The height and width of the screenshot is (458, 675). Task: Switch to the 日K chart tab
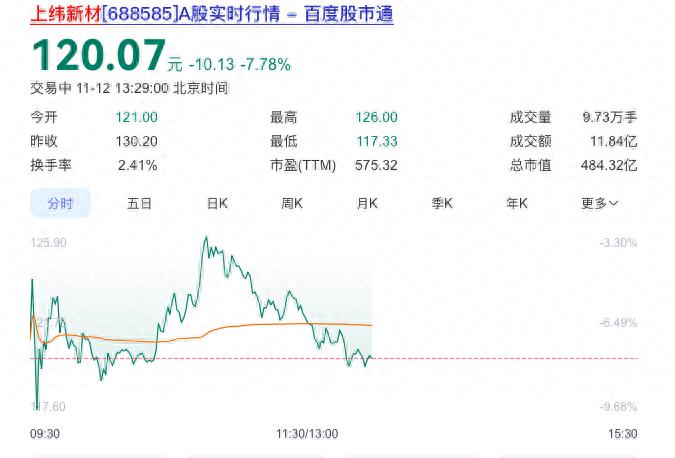[x=217, y=203]
